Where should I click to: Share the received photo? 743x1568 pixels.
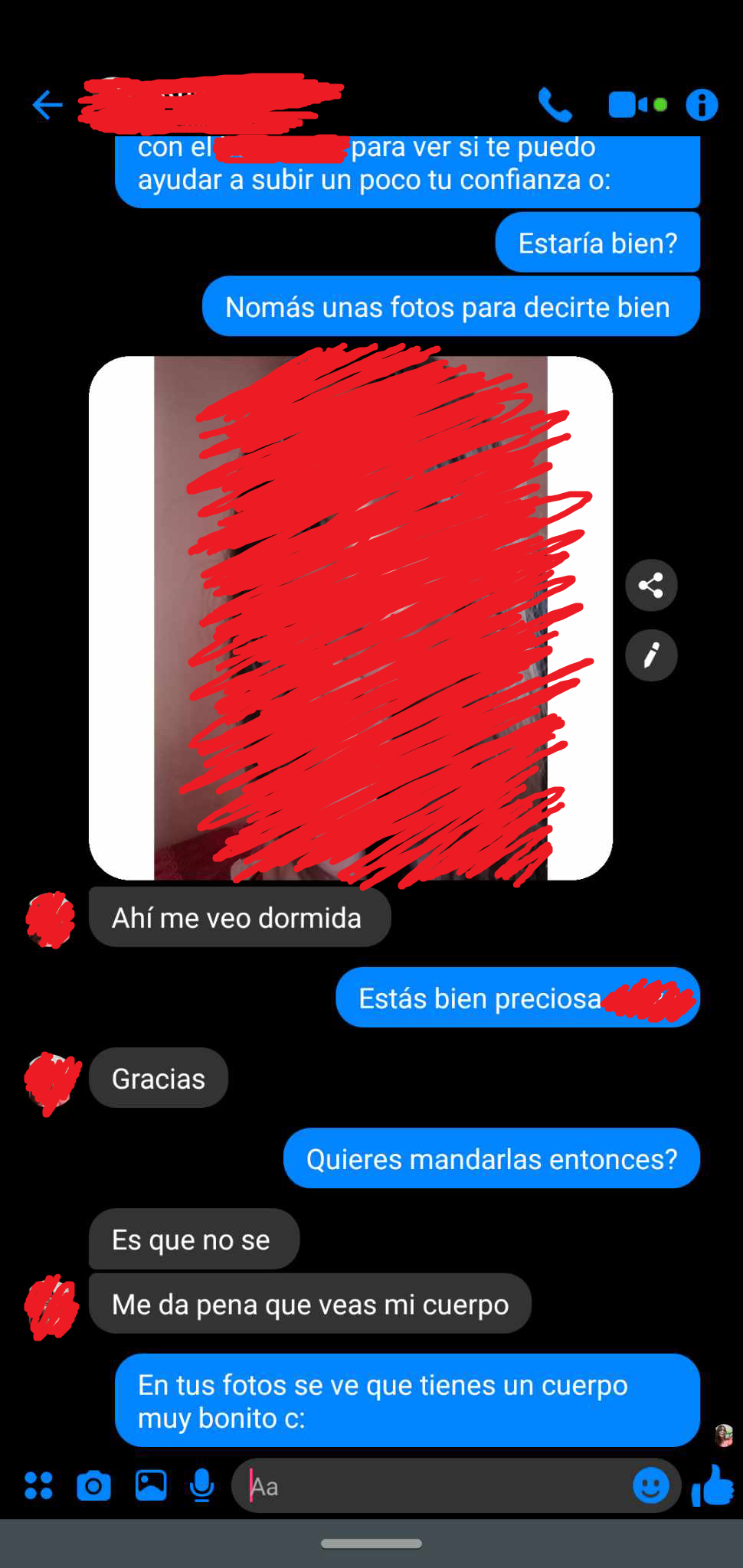tap(651, 586)
